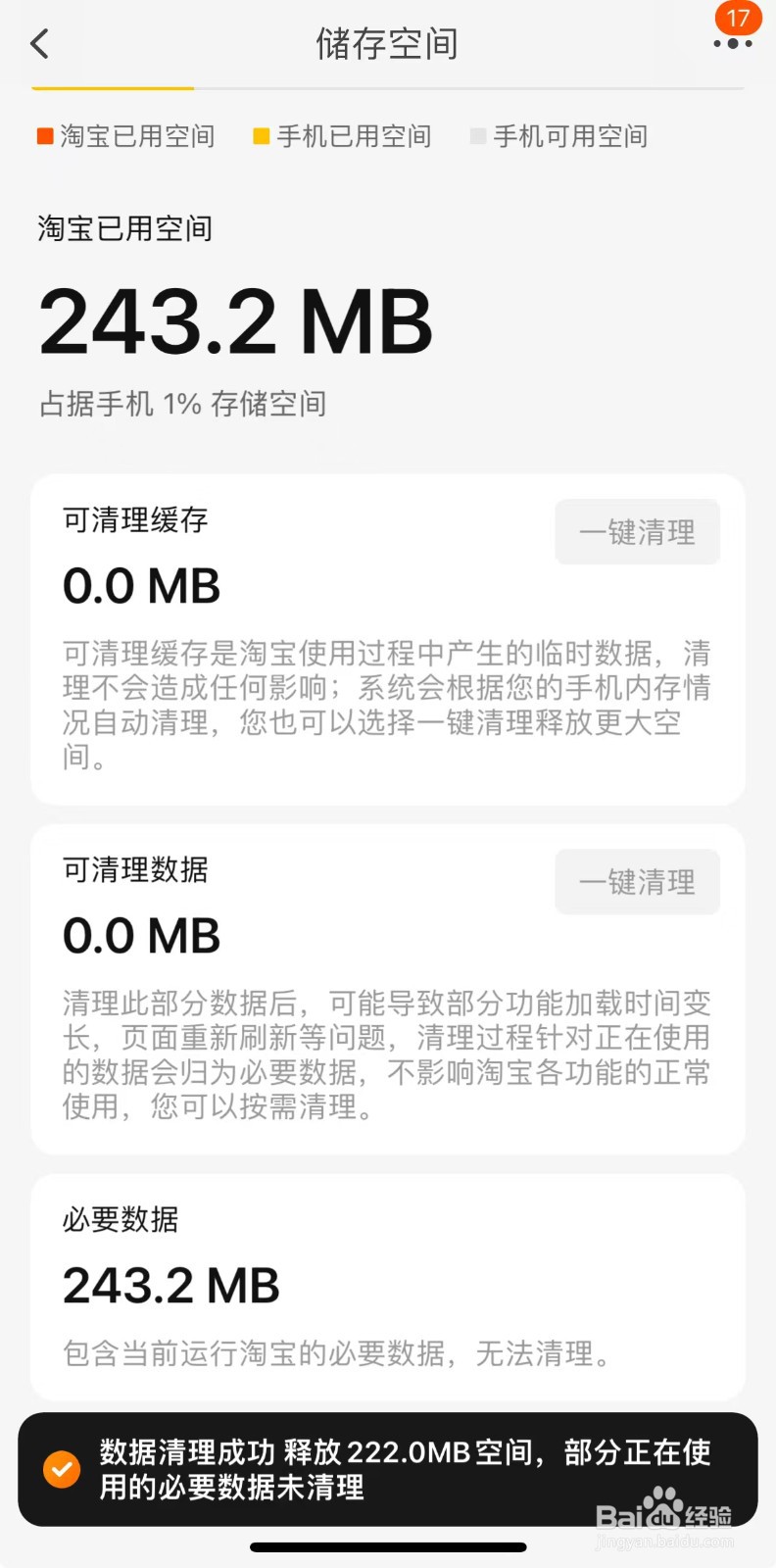Click the orange checkmark icon in the toast
The image size is (776, 1568).
tap(62, 1470)
